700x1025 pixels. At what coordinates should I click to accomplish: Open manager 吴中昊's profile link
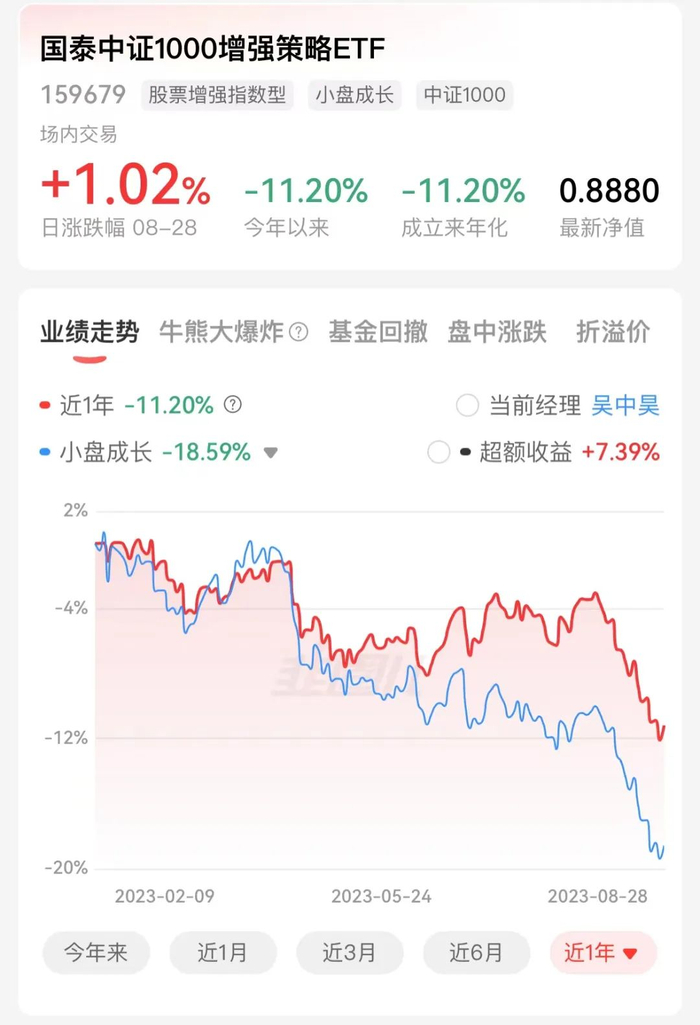625,405
